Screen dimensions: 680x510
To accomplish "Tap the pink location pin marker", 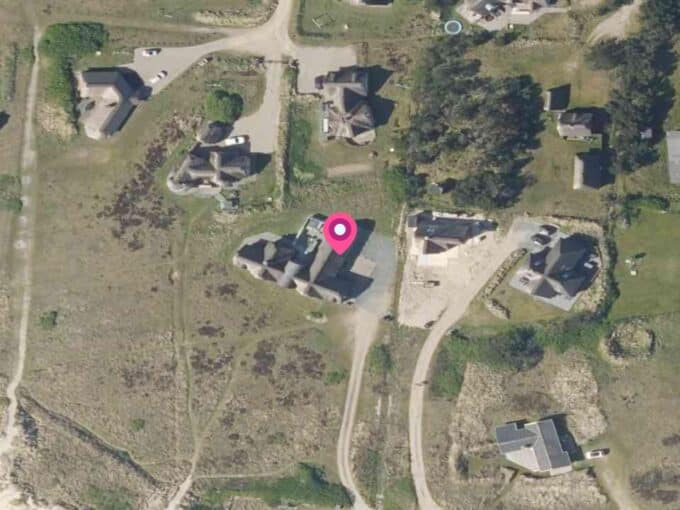I will pyautogui.click(x=340, y=234).
